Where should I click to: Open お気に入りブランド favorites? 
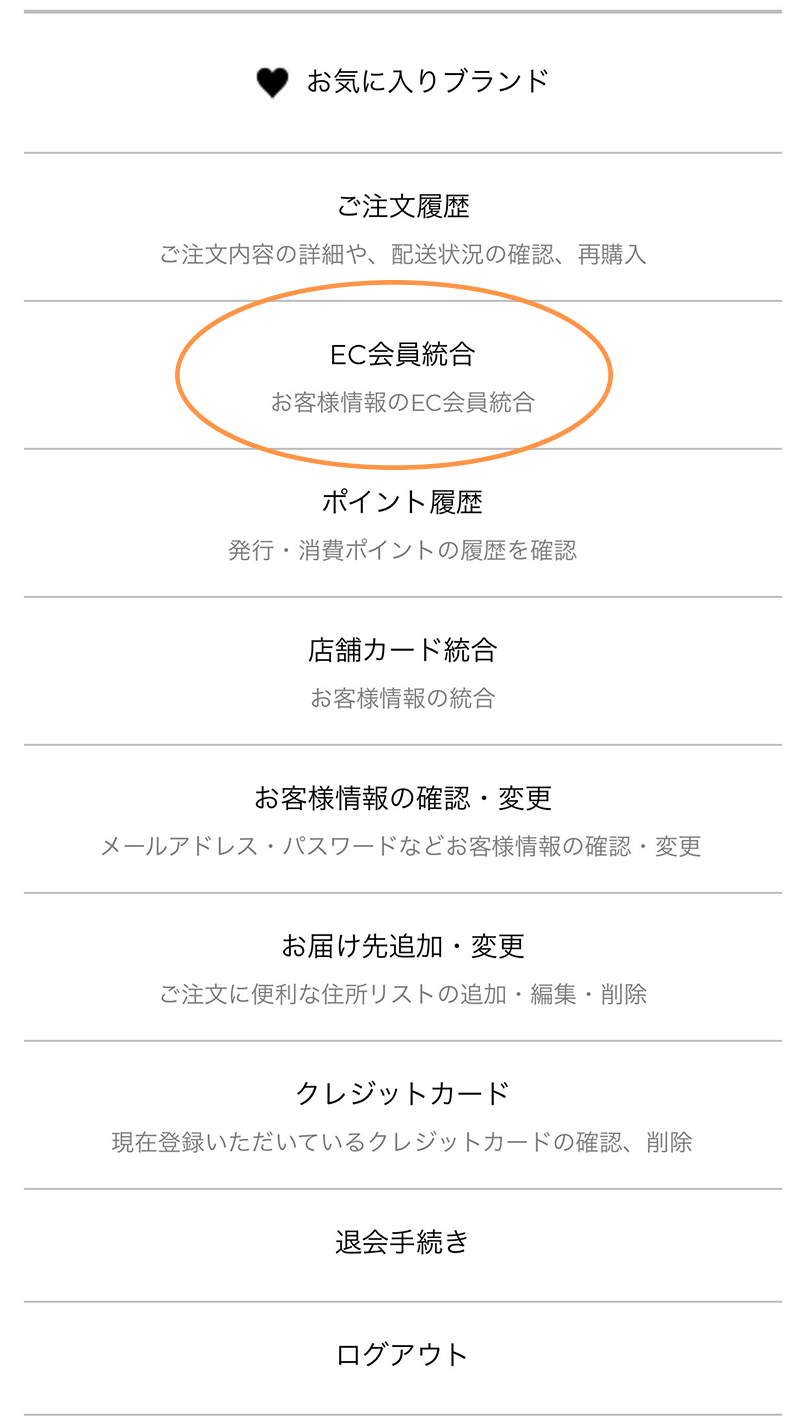[402, 82]
